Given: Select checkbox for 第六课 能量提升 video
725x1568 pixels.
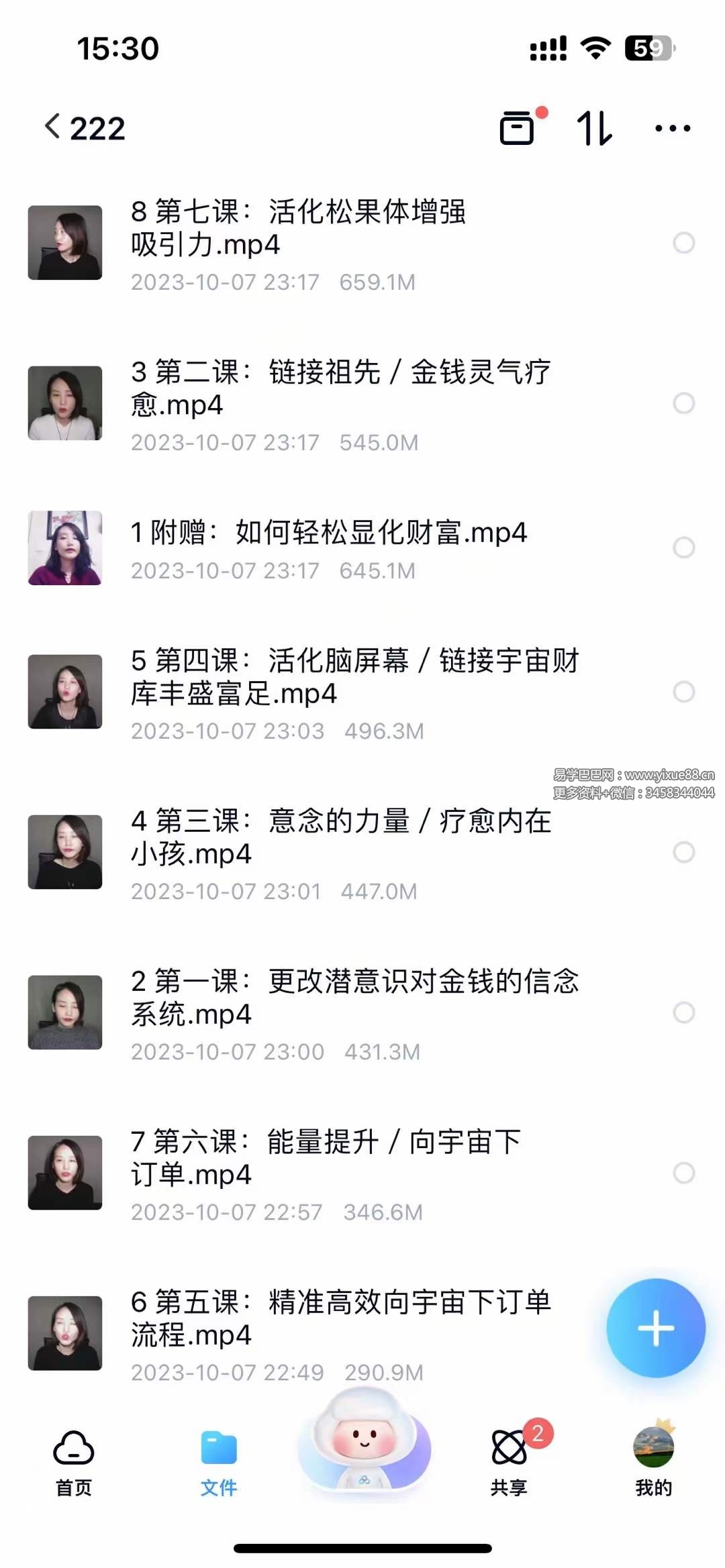Looking at the screenshot, I should 685,1173.
